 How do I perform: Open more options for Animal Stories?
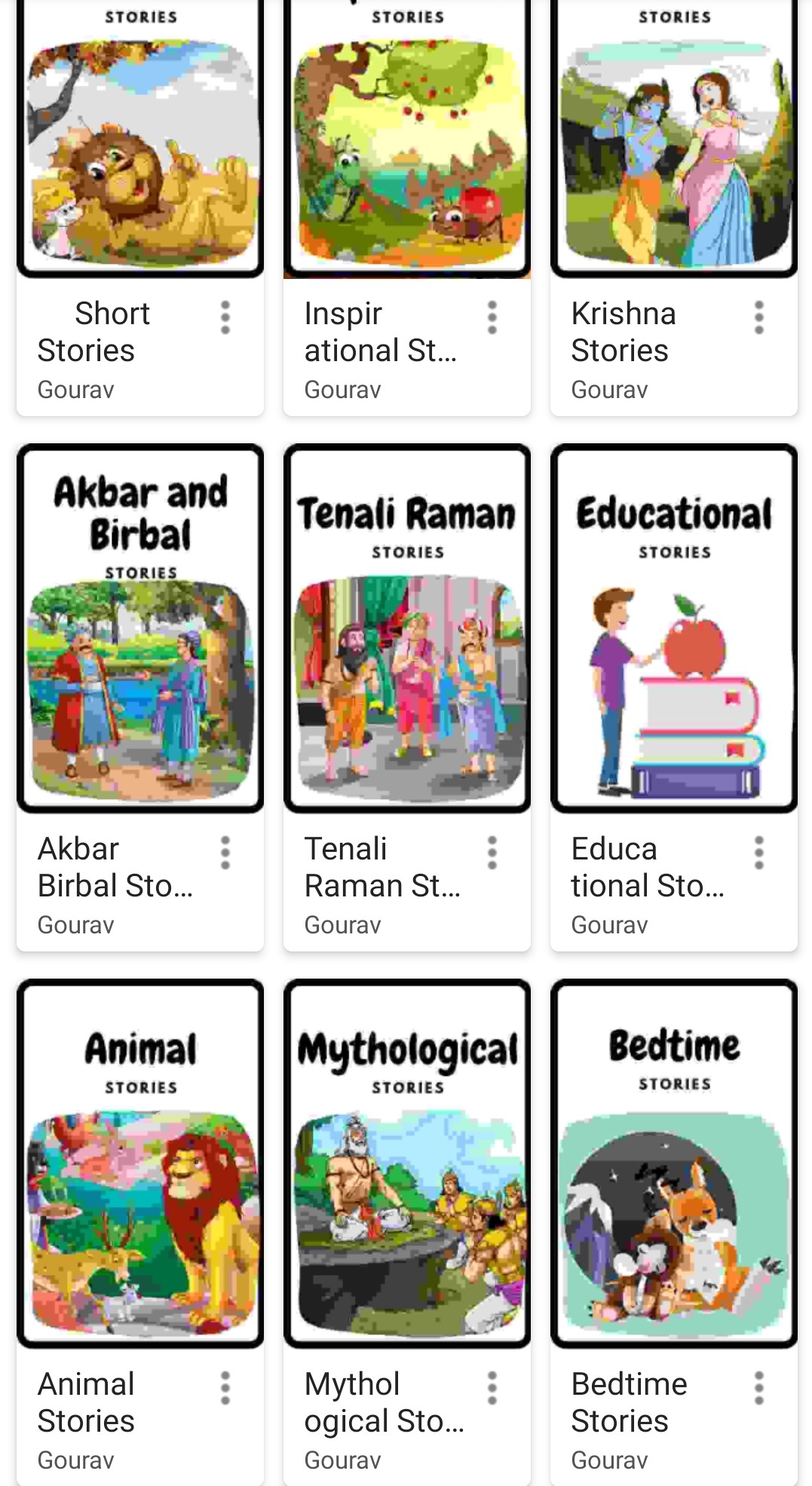coord(225,1388)
